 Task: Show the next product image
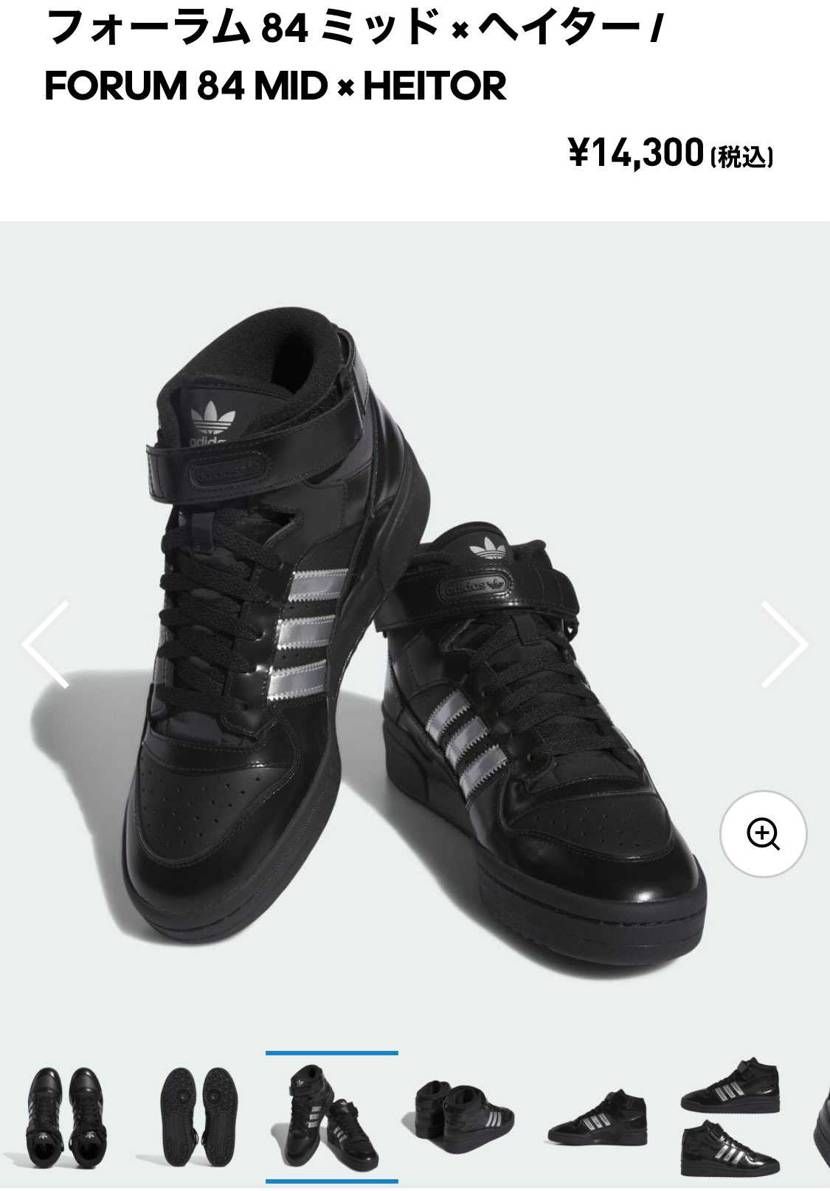(784, 644)
